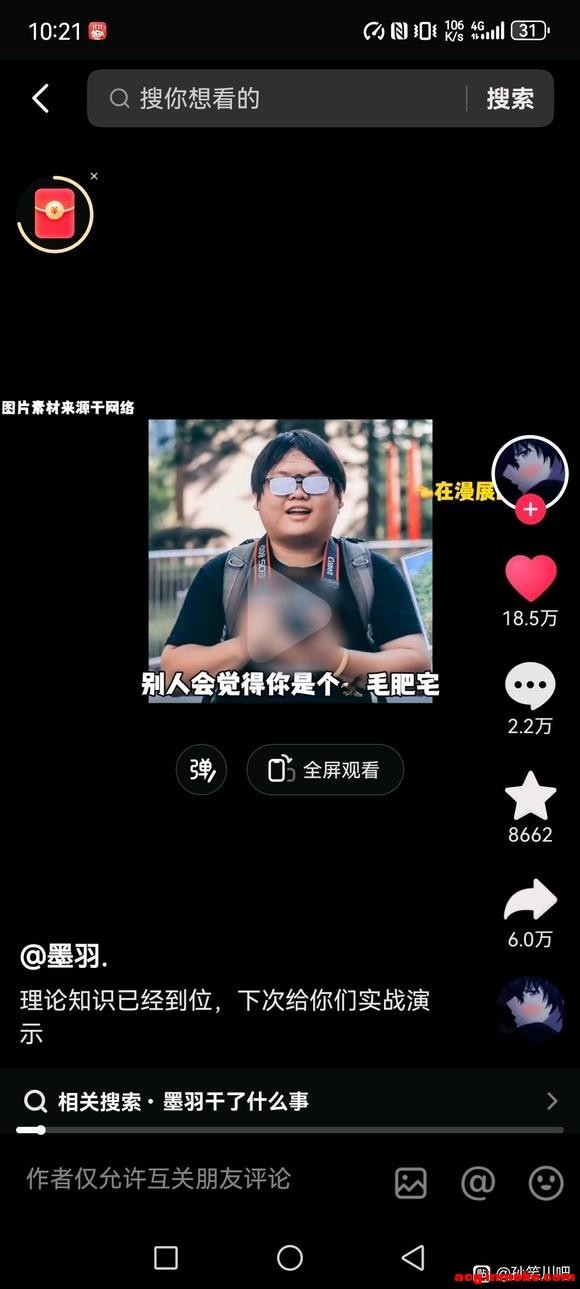Open the profile of @墨羽.

point(63,956)
